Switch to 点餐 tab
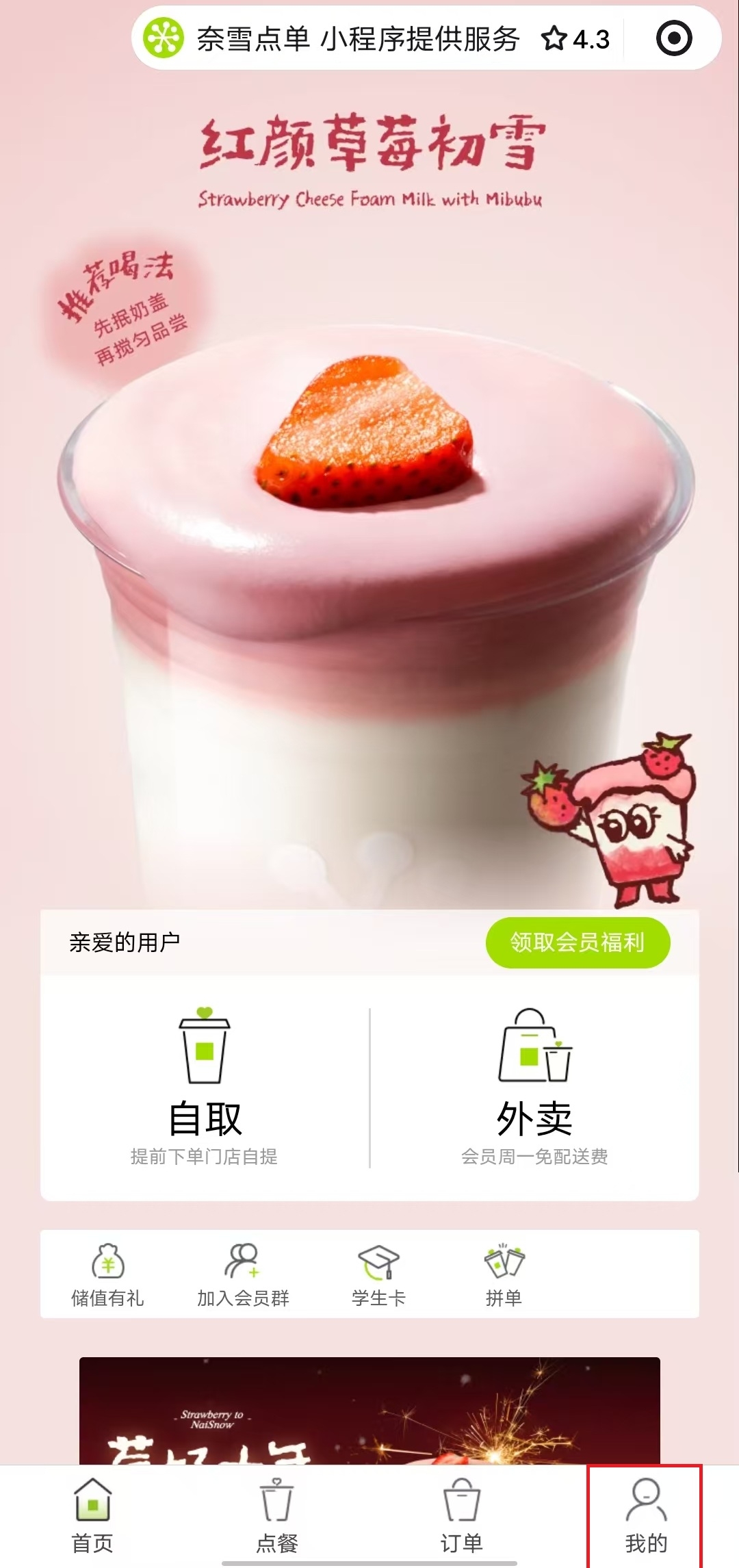This screenshot has height=1568, width=739. pyautogui.click(x=277, y=1516)
